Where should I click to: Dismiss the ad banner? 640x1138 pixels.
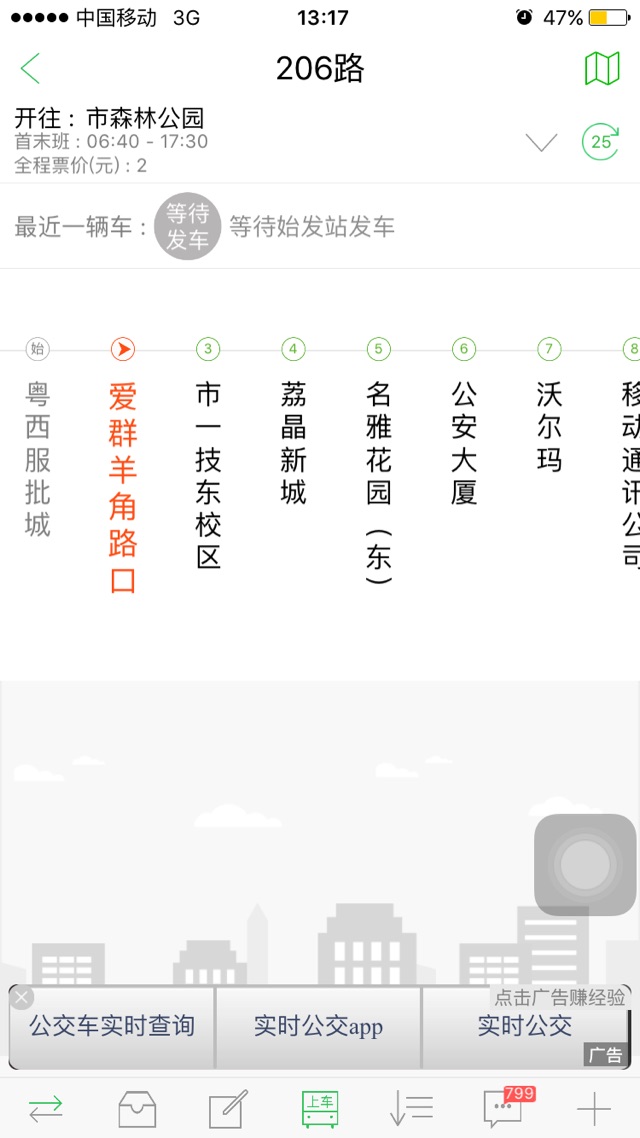22,997
